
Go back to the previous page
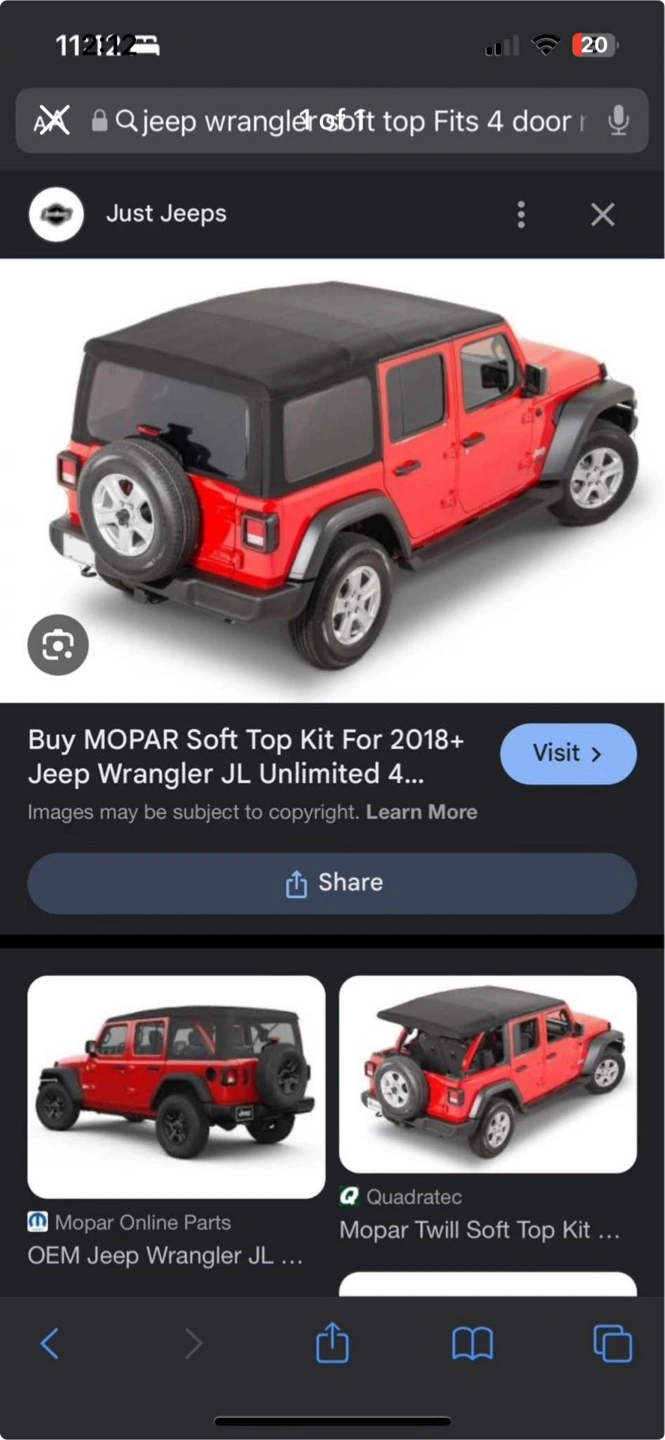[x=50, y=1343]
